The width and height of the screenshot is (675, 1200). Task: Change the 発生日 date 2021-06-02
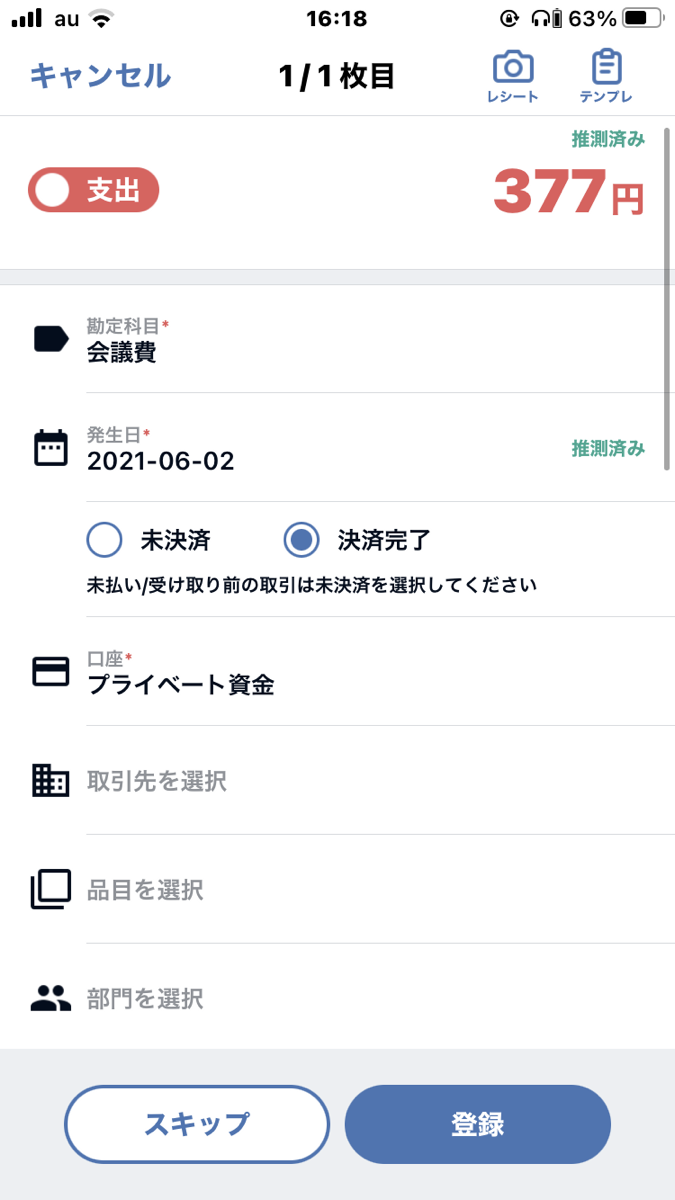pos(337,448)
